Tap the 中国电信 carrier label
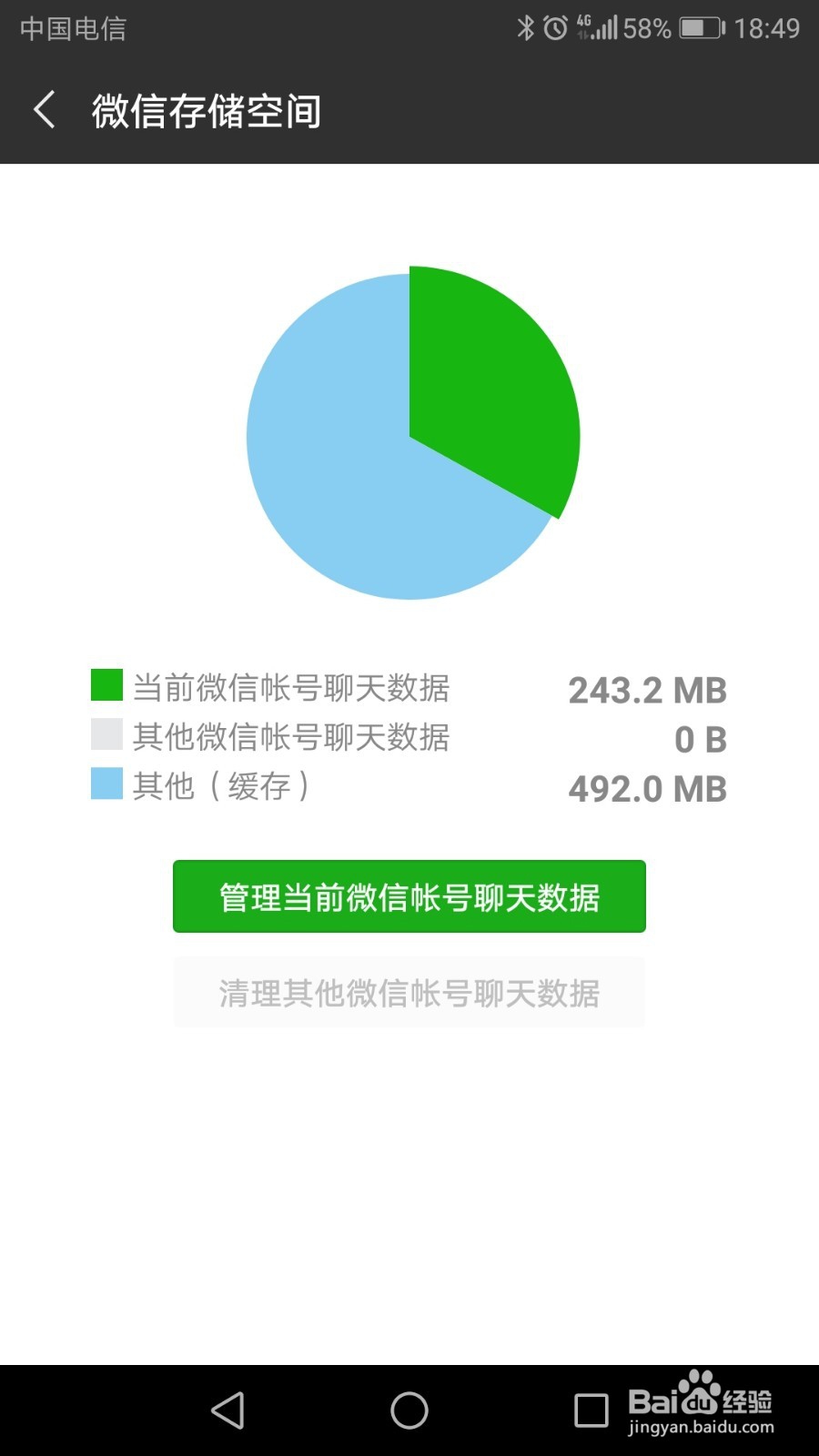Image resolution: width=819 pixels, height=1456 pixels. tap(73, 28)
